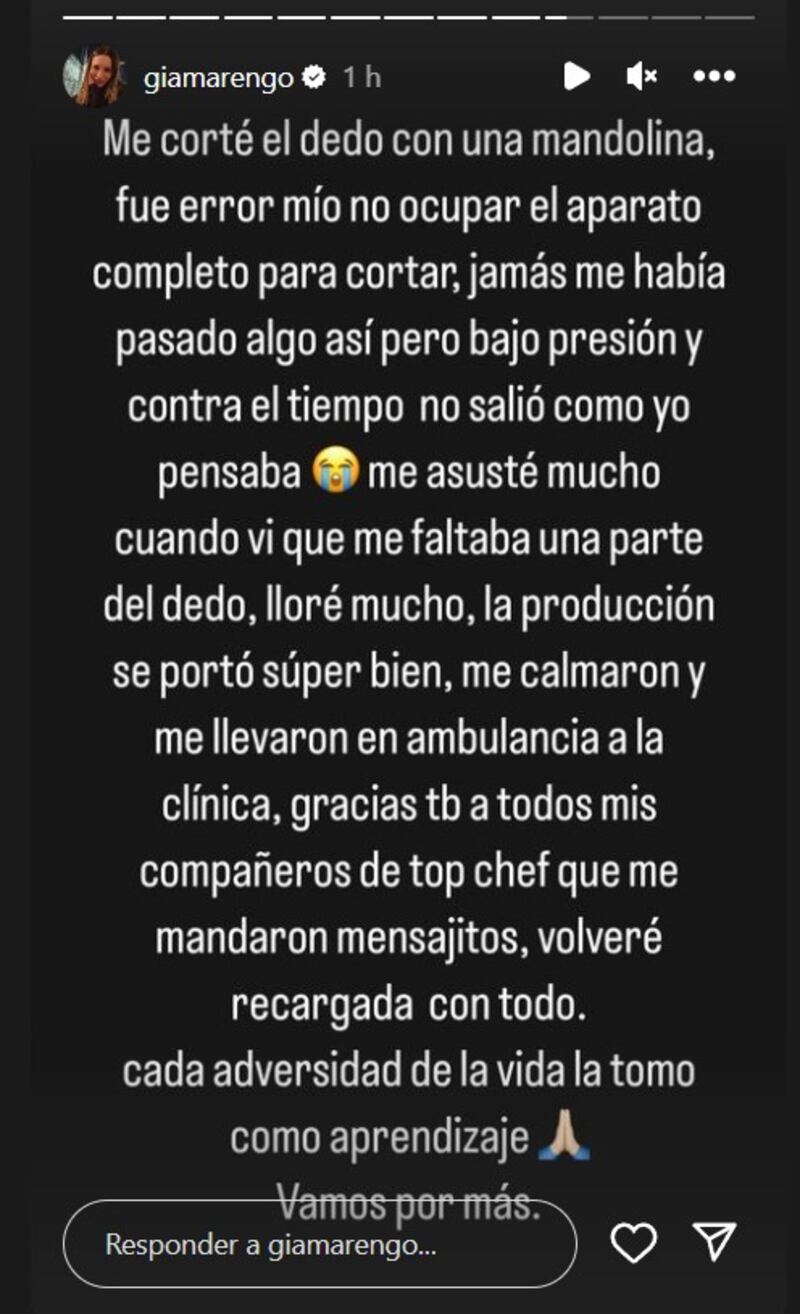Unmute the story sound
This screenshot has width=800, height=1314.
641,76
